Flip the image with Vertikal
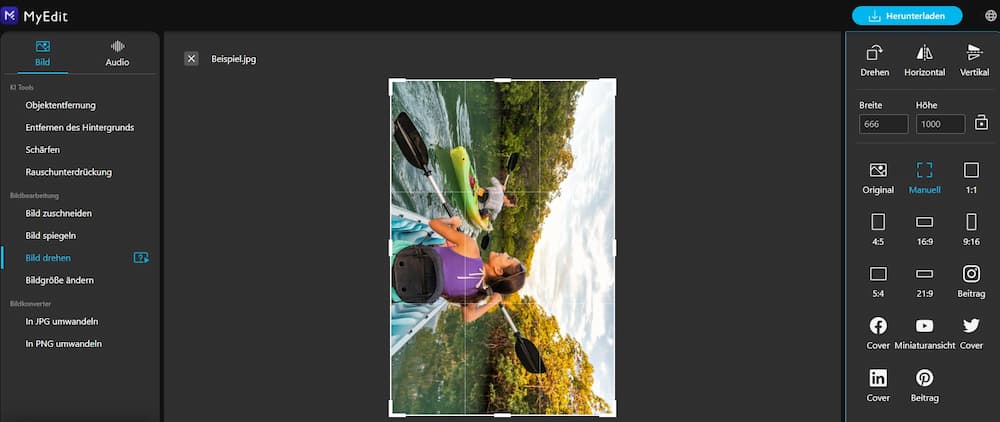The image size is (1000, 422). (x=974, y=60)
